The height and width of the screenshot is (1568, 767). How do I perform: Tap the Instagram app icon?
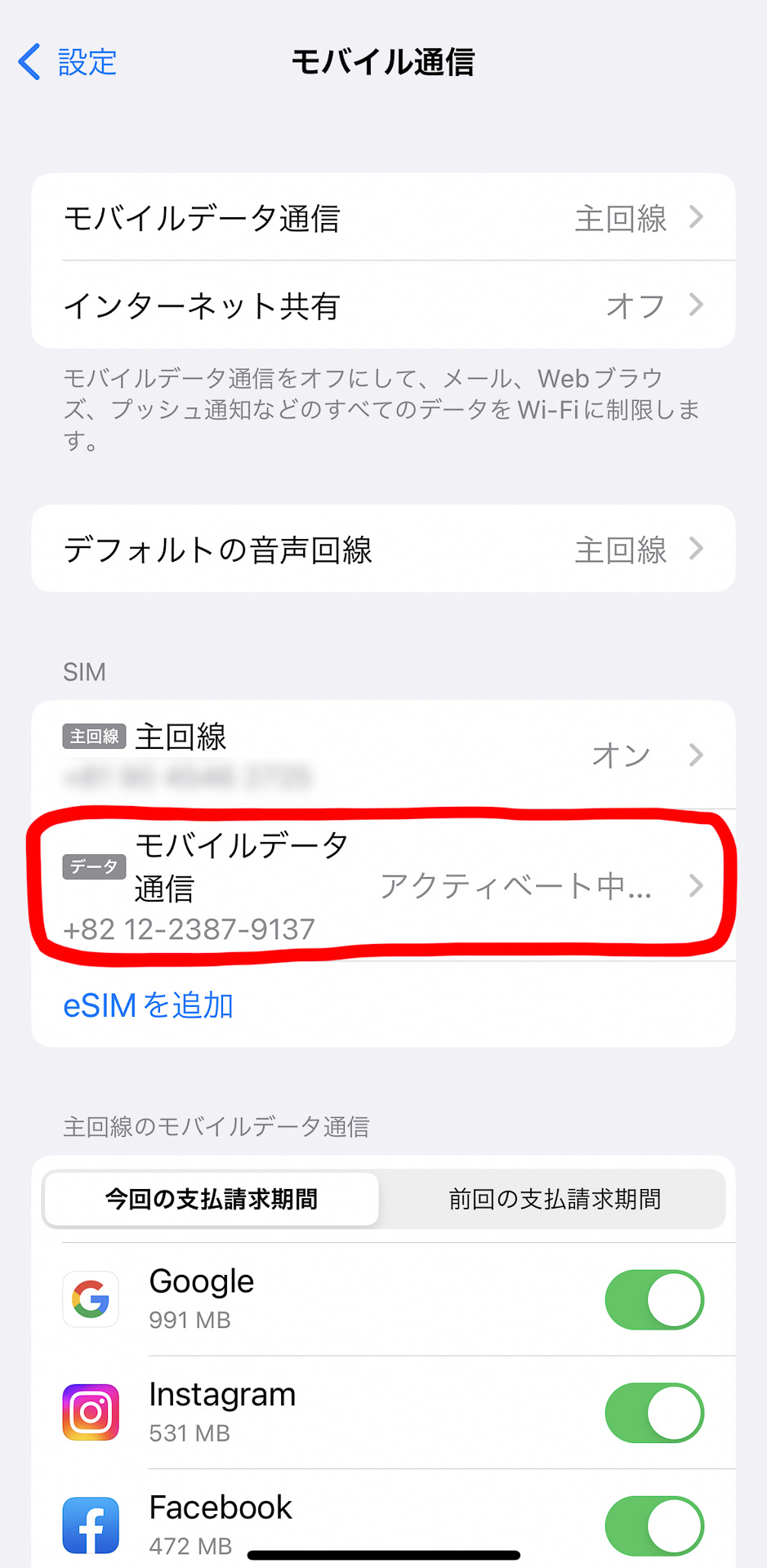pos(90,1412)
